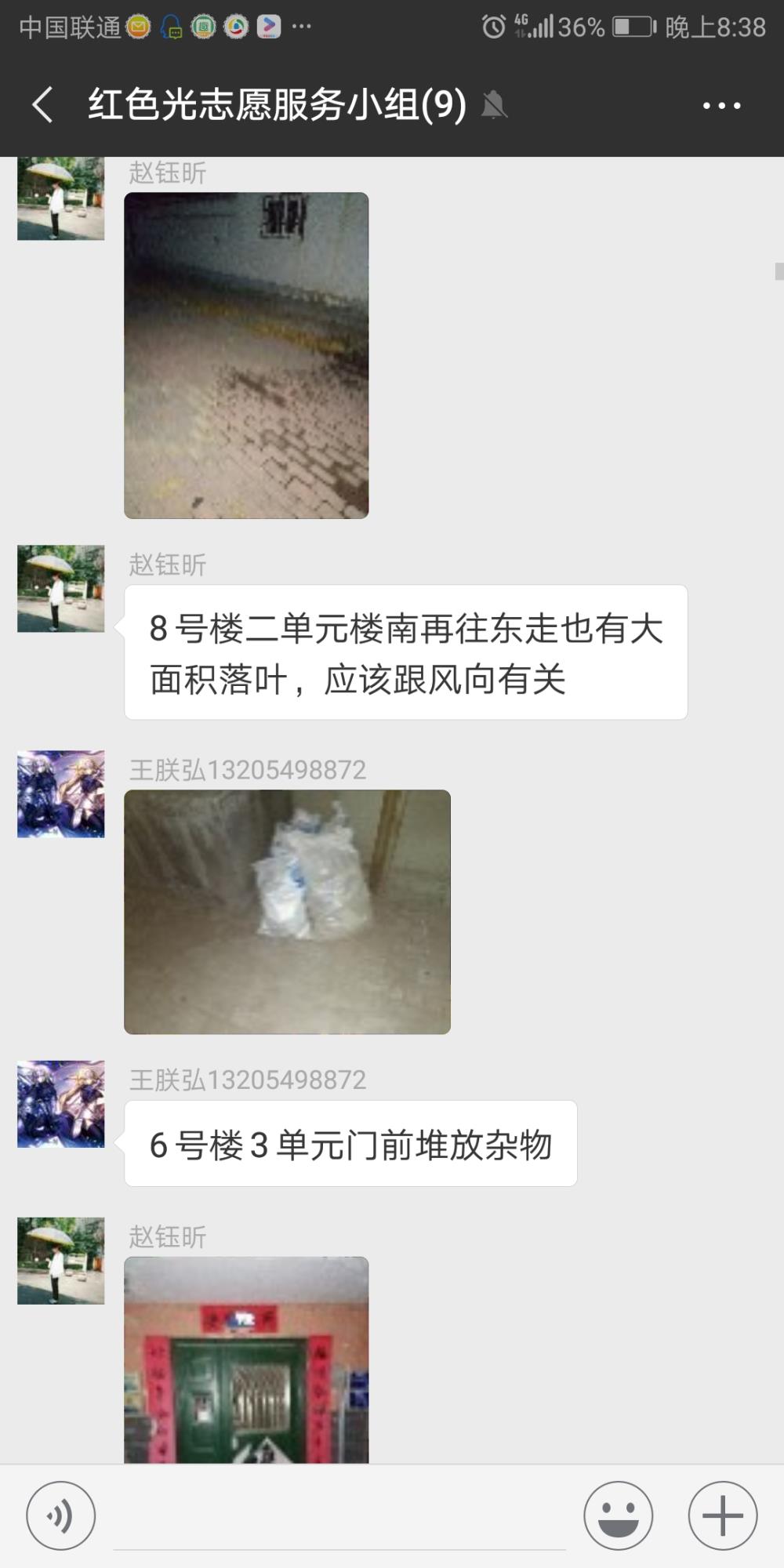Open 王朕弘's avatar beside the 6号楼 message

60,1104
